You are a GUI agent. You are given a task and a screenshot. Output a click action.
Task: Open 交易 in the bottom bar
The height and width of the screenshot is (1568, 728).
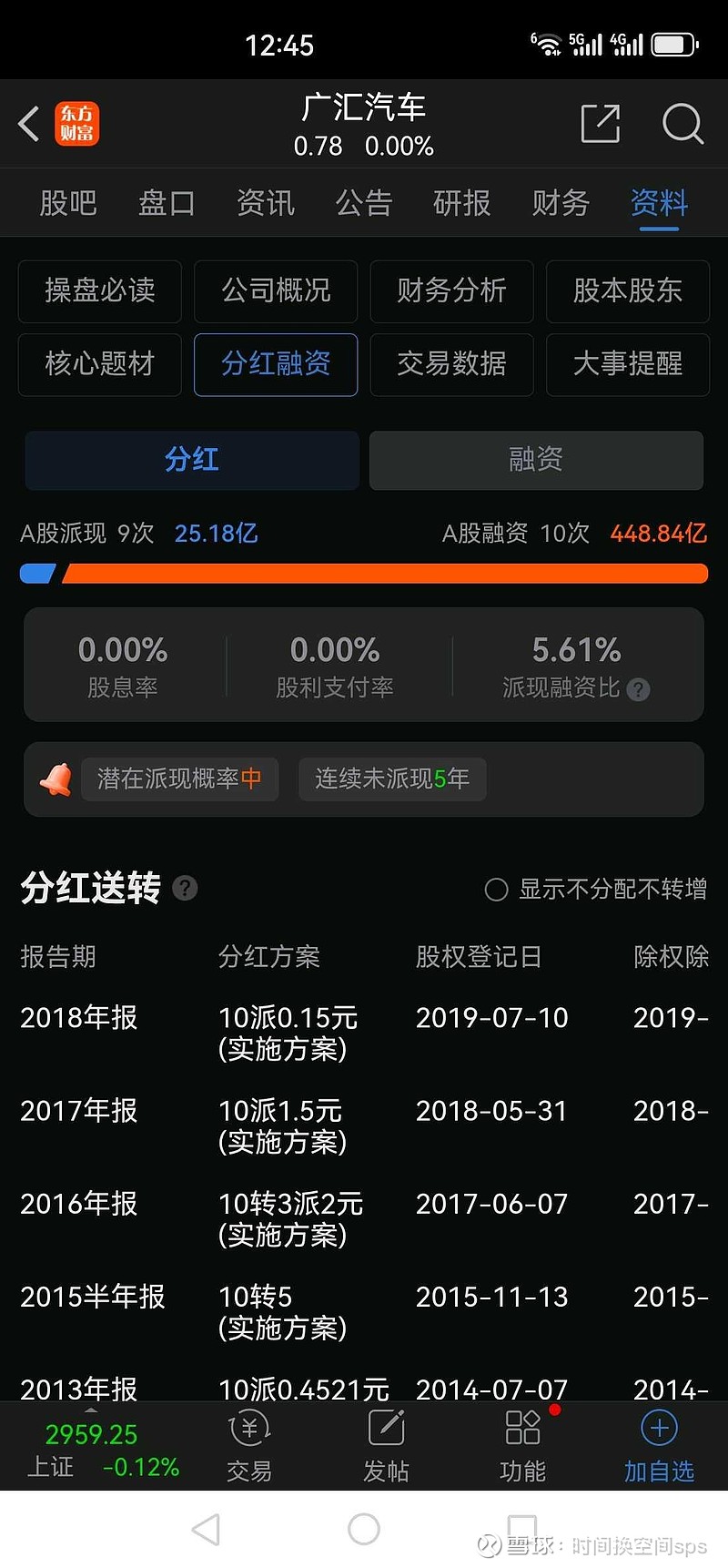pyautogui.click(x=249, y=1446)
